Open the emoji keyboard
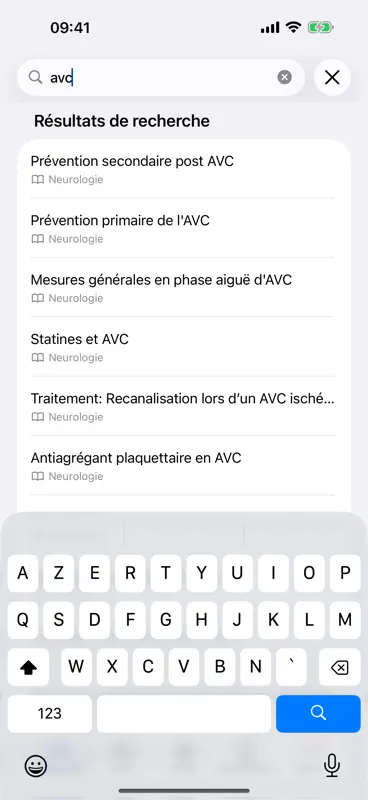 pyautogui.click(x=36, y=765)
